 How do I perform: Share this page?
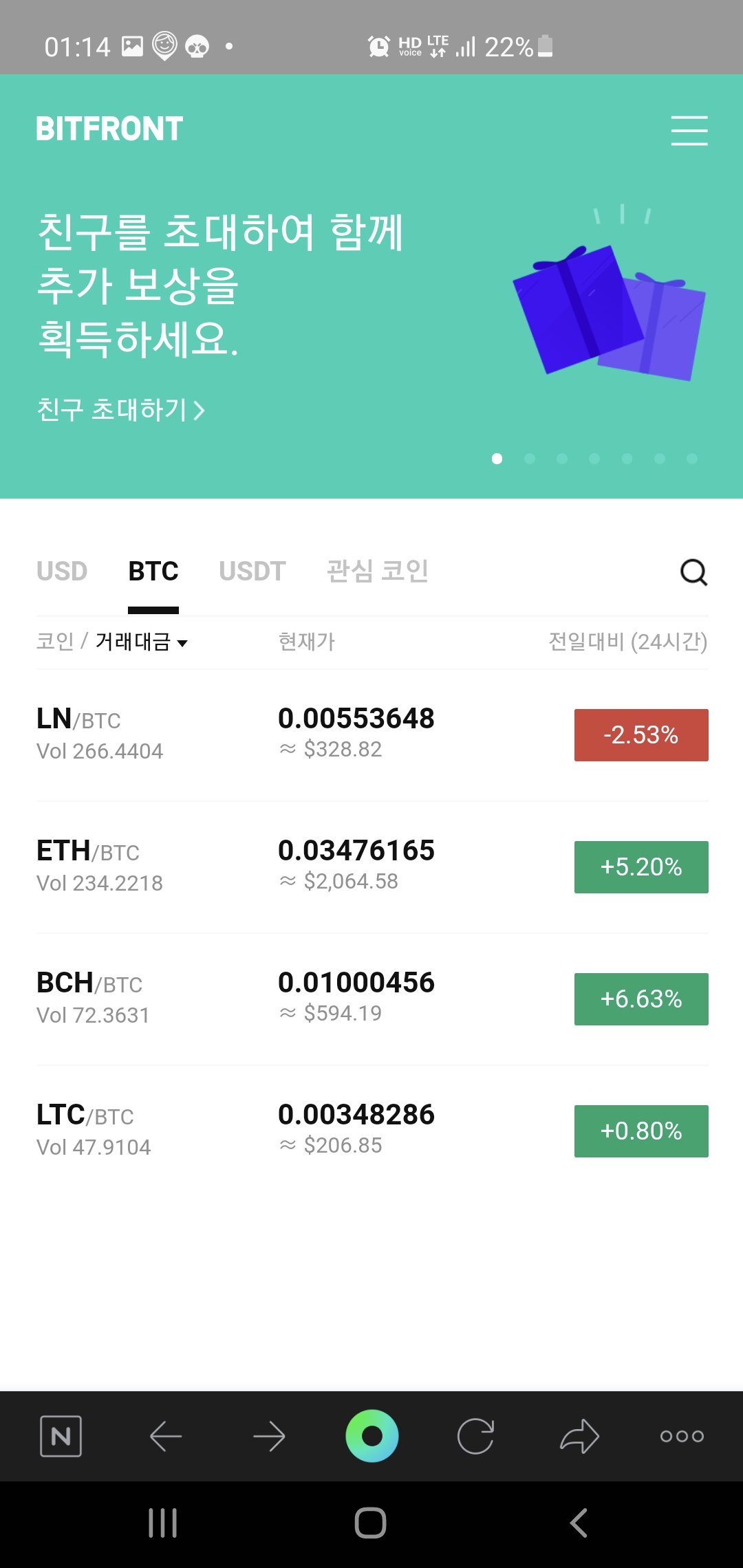pyautogui.click(x=579, y=1436)
